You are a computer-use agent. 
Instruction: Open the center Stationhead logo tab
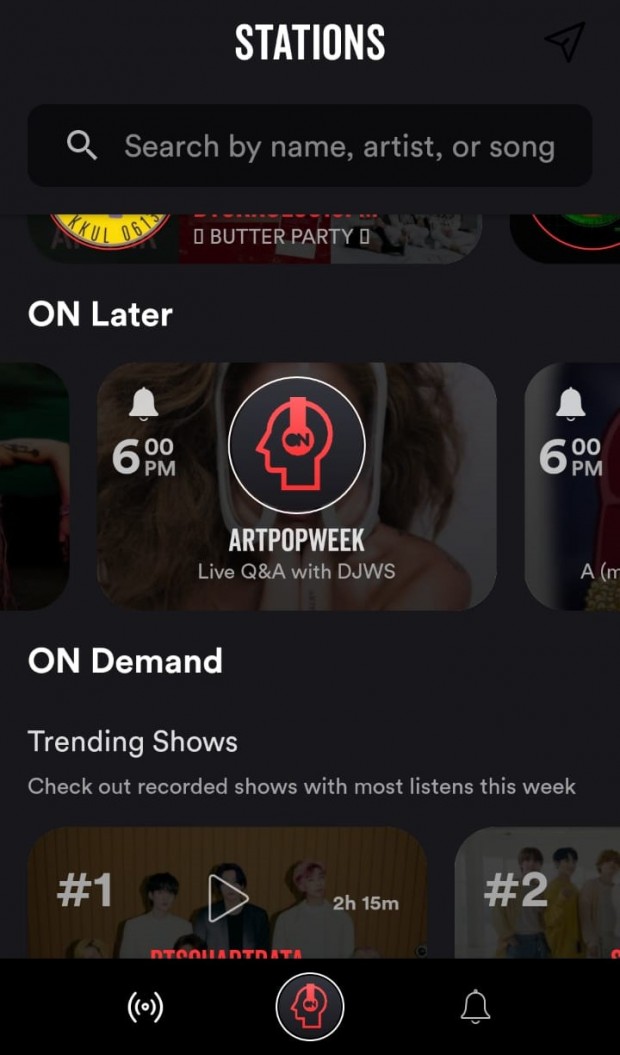tap(310, 1006)
